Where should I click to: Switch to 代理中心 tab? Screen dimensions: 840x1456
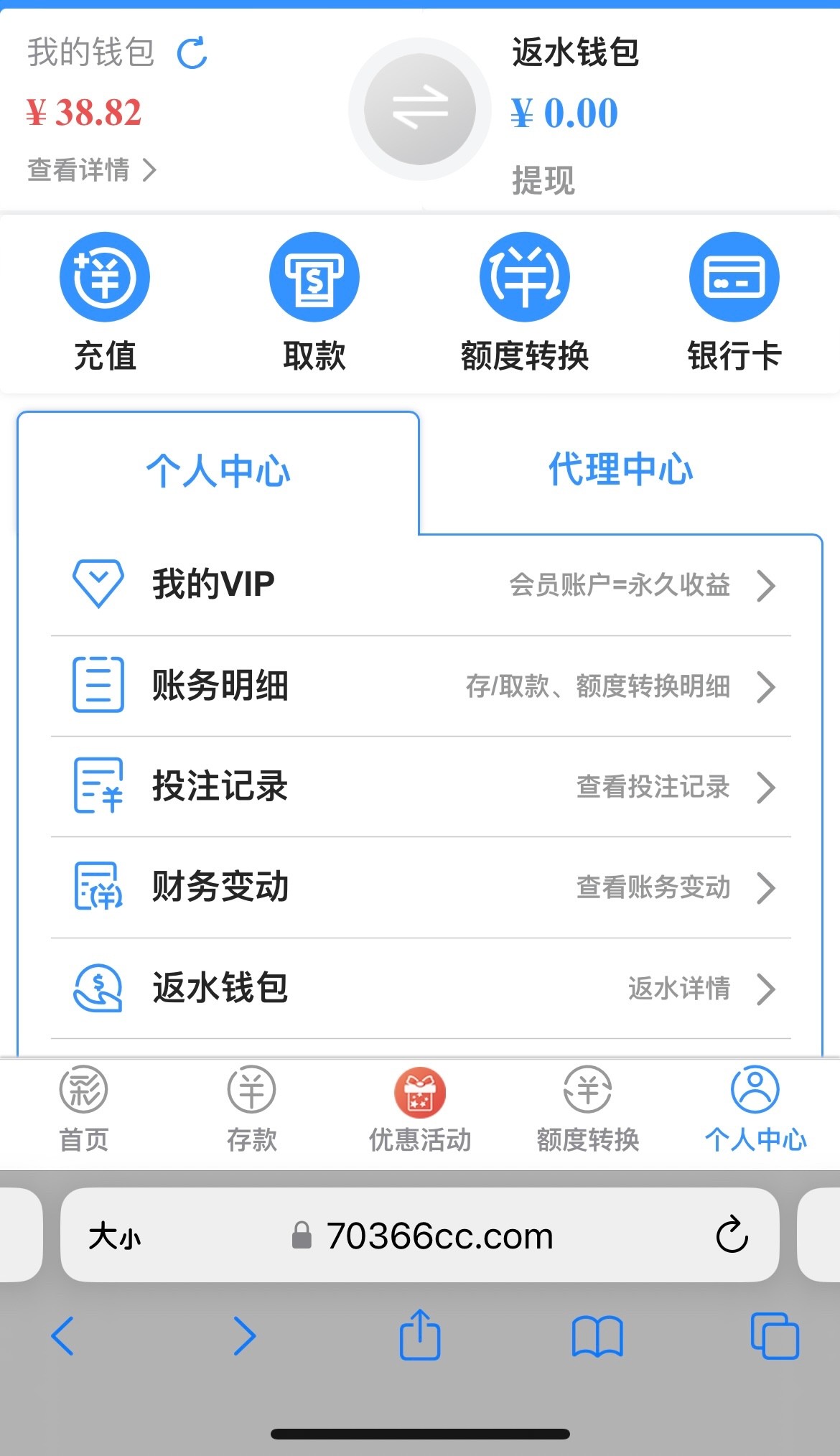[x=620, y=470]
